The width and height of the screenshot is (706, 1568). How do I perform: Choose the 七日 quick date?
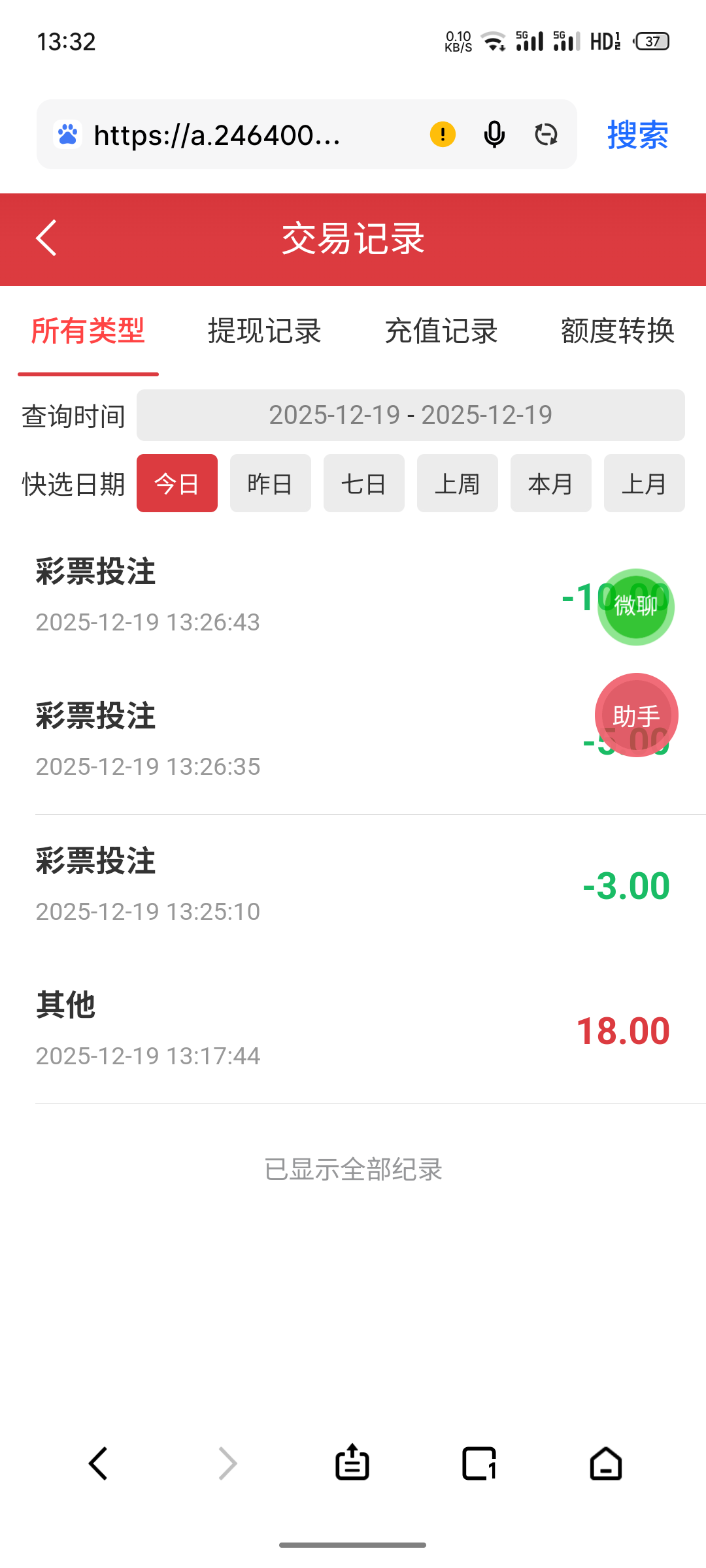pos(363,483)
